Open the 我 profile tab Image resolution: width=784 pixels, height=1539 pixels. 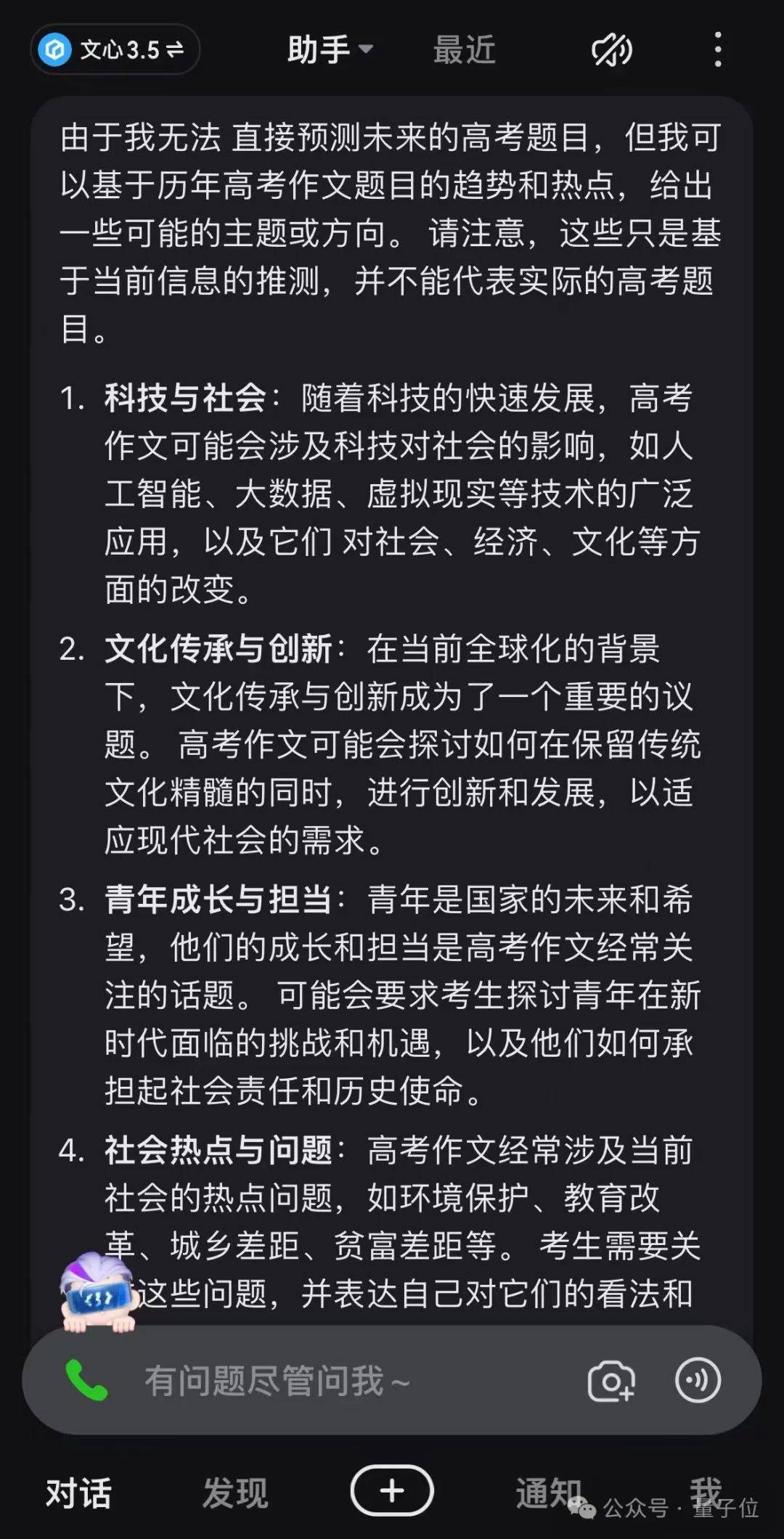705,1491
